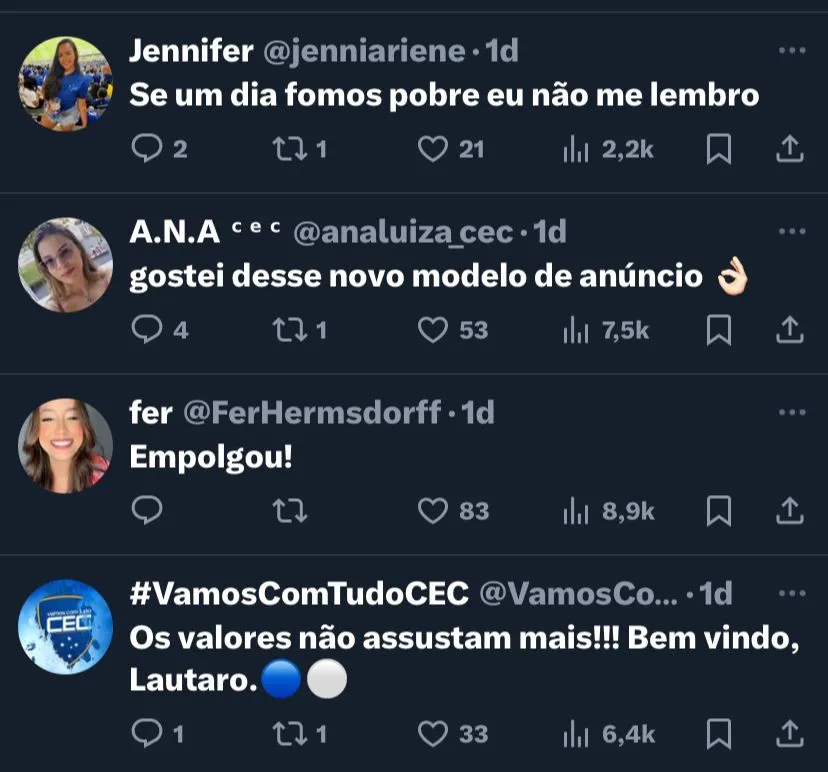Screen dimensions: 828x772
Task: Share the tweet from @FerHermsdorff
Action: (x=790, y=511)
